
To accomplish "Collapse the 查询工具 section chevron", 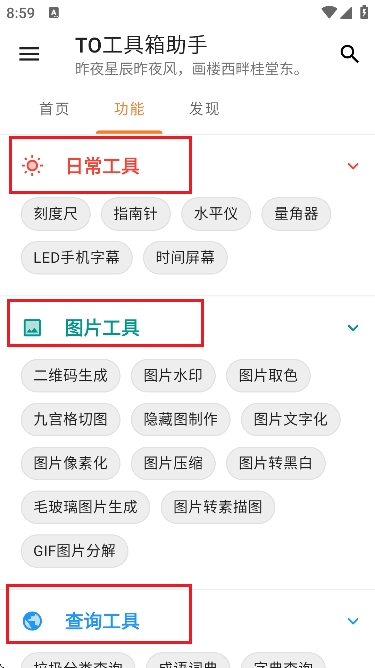I will coord(353,621).
